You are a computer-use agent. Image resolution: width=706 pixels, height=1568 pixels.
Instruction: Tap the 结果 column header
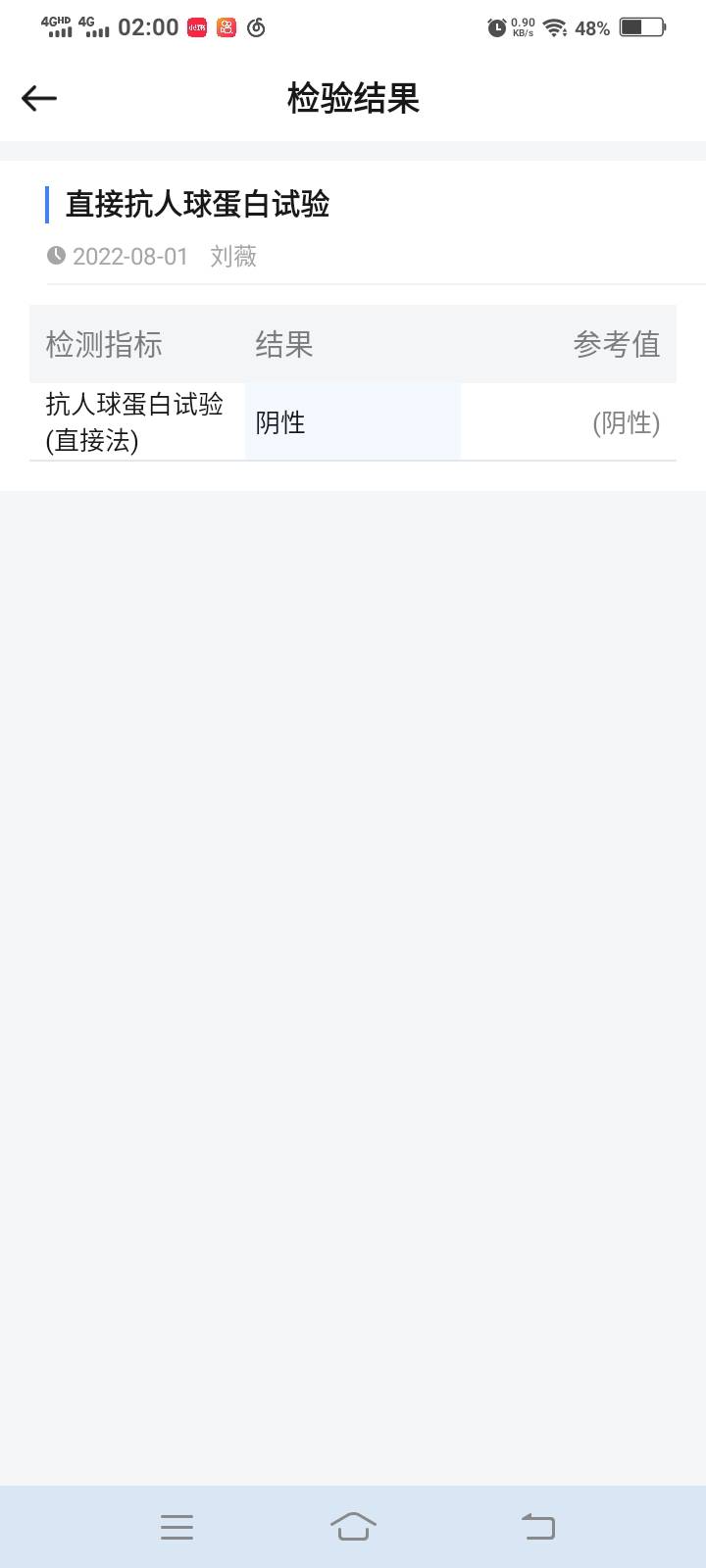tap(283, 345)
